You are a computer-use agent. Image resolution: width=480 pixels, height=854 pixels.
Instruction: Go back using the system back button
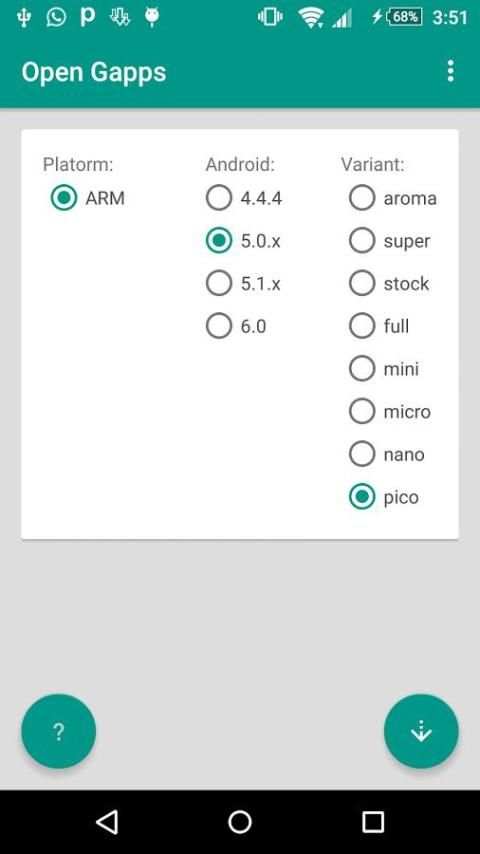[x=107, y=821]
